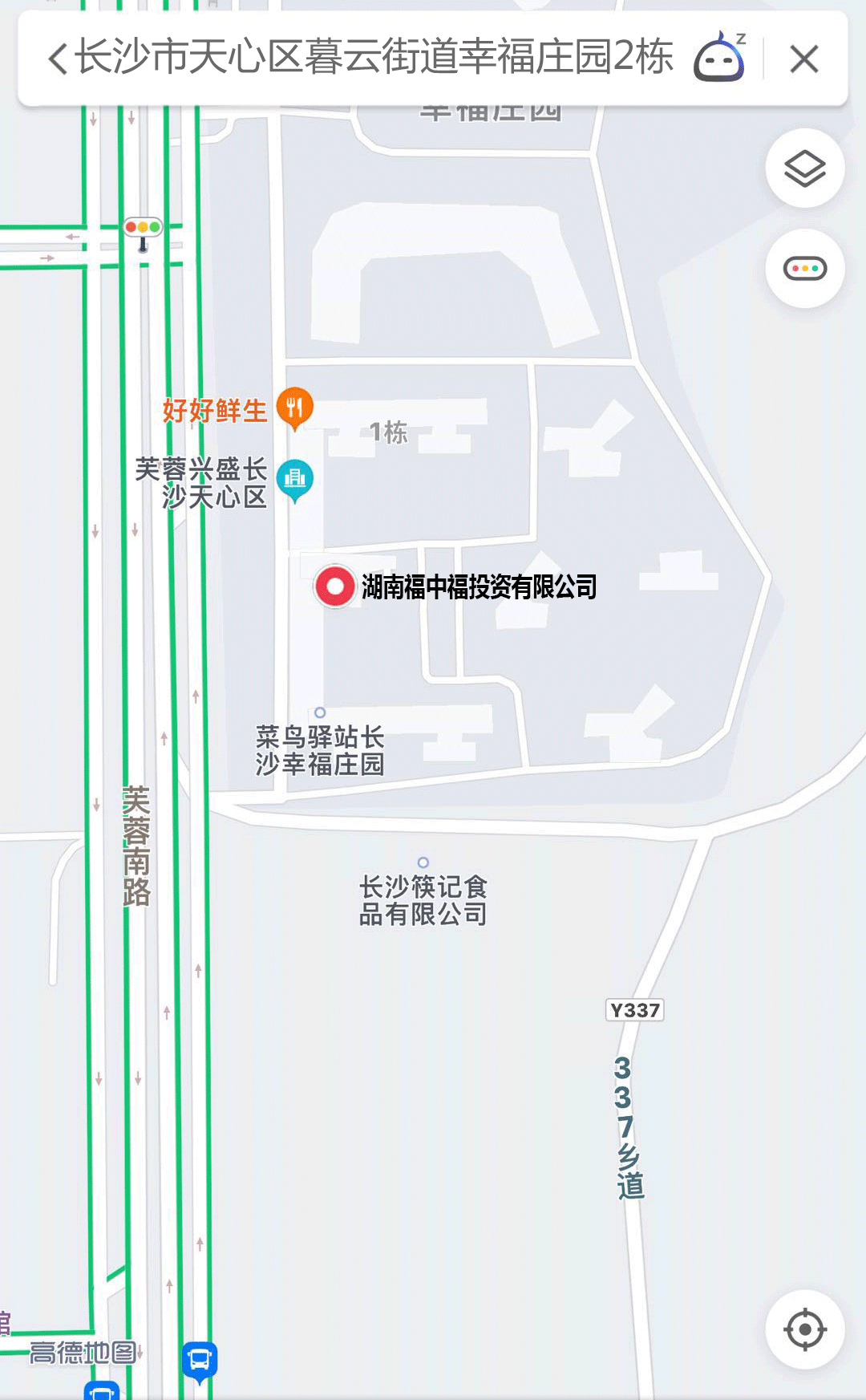Open the 芙蓉兴盛长沙天心区 store marker
Screen dimensions: 866x1400
[294, 479]
